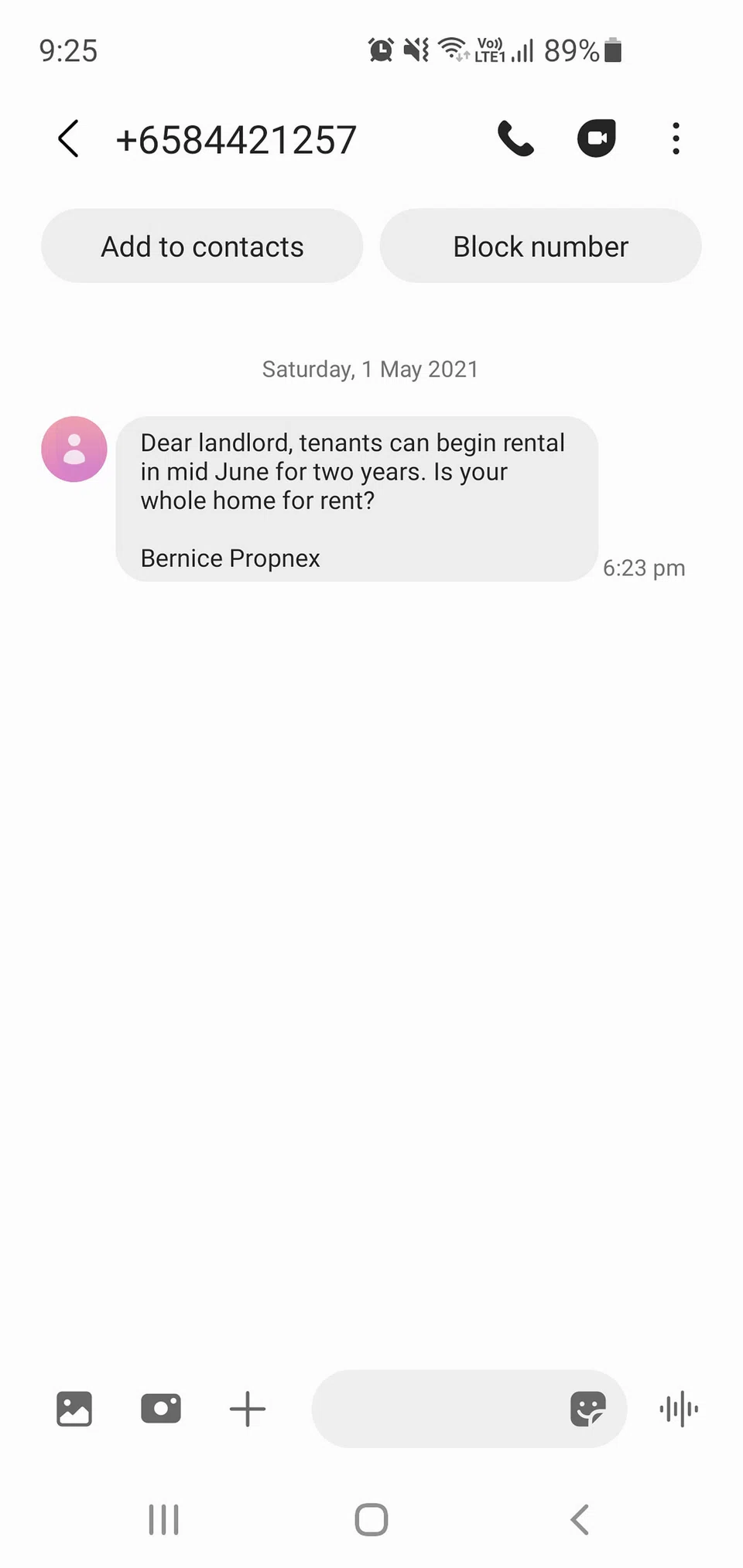Focus the message text field
Image resolution: width=743 pixels, height=1568 pixels.
point(437,1409)
